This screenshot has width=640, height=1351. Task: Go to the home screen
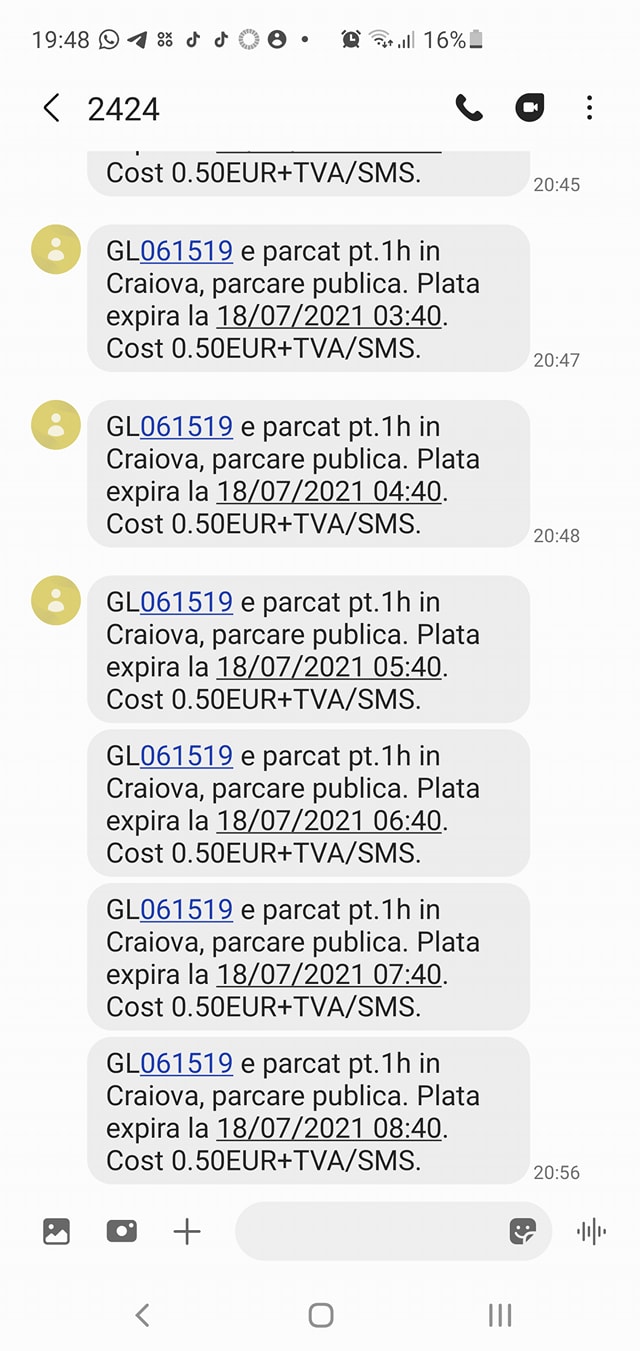pos(321,1315)
